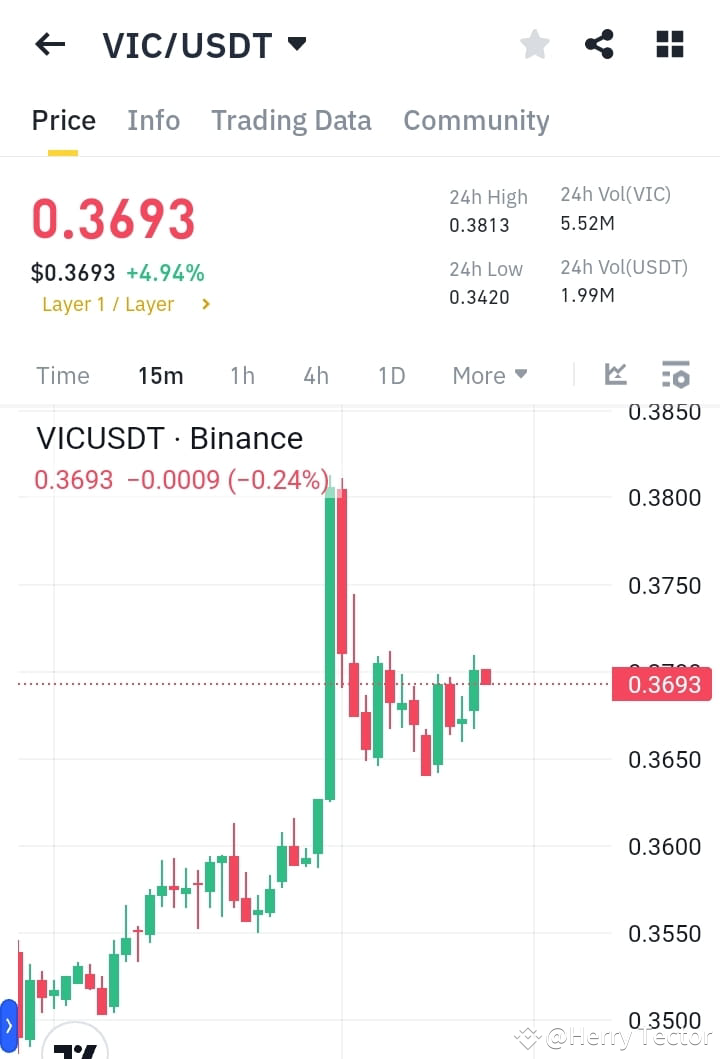The height and width of the screenshot is (1059, 720).
Task: Select the 4h candle interval
Action: (x=315, y=375)
